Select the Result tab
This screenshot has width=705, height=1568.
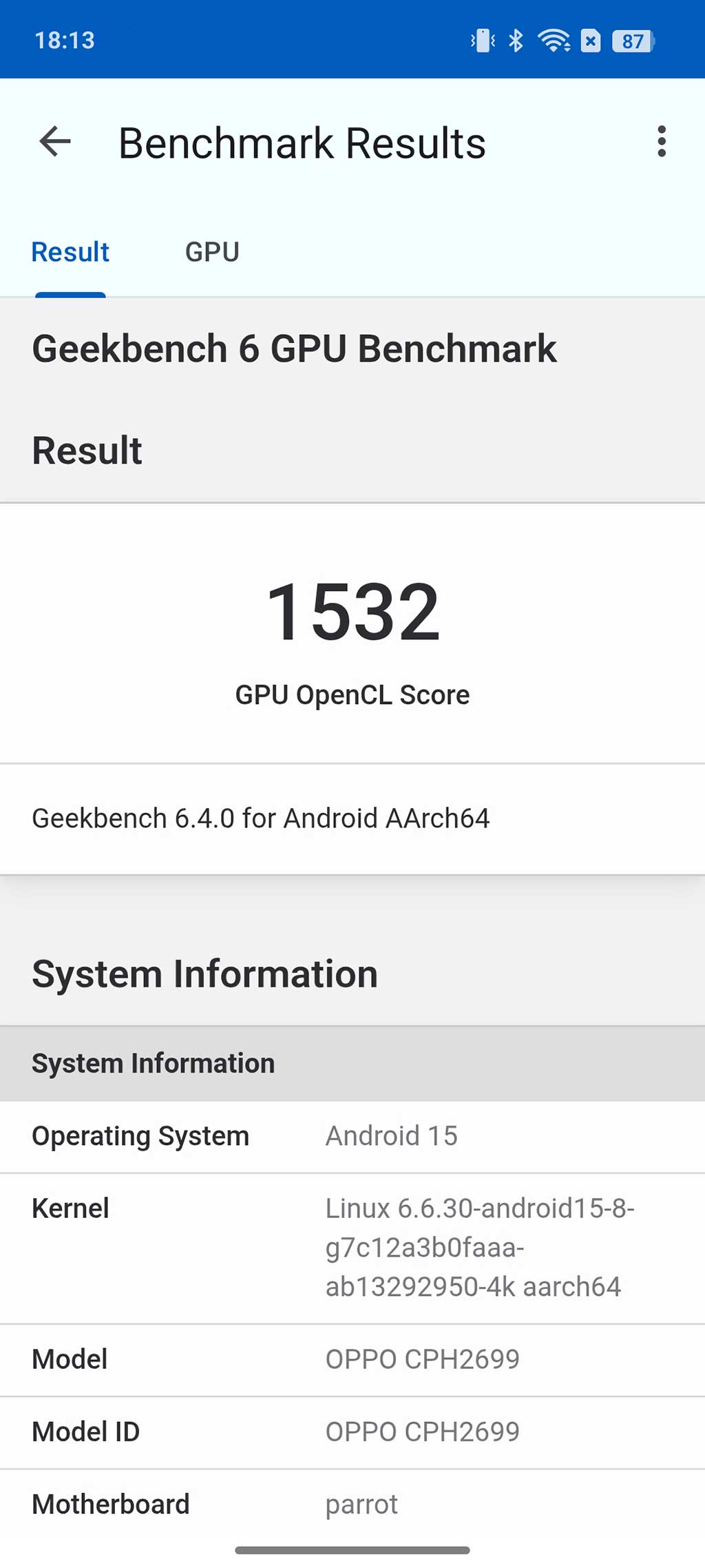tap(70, 252)
